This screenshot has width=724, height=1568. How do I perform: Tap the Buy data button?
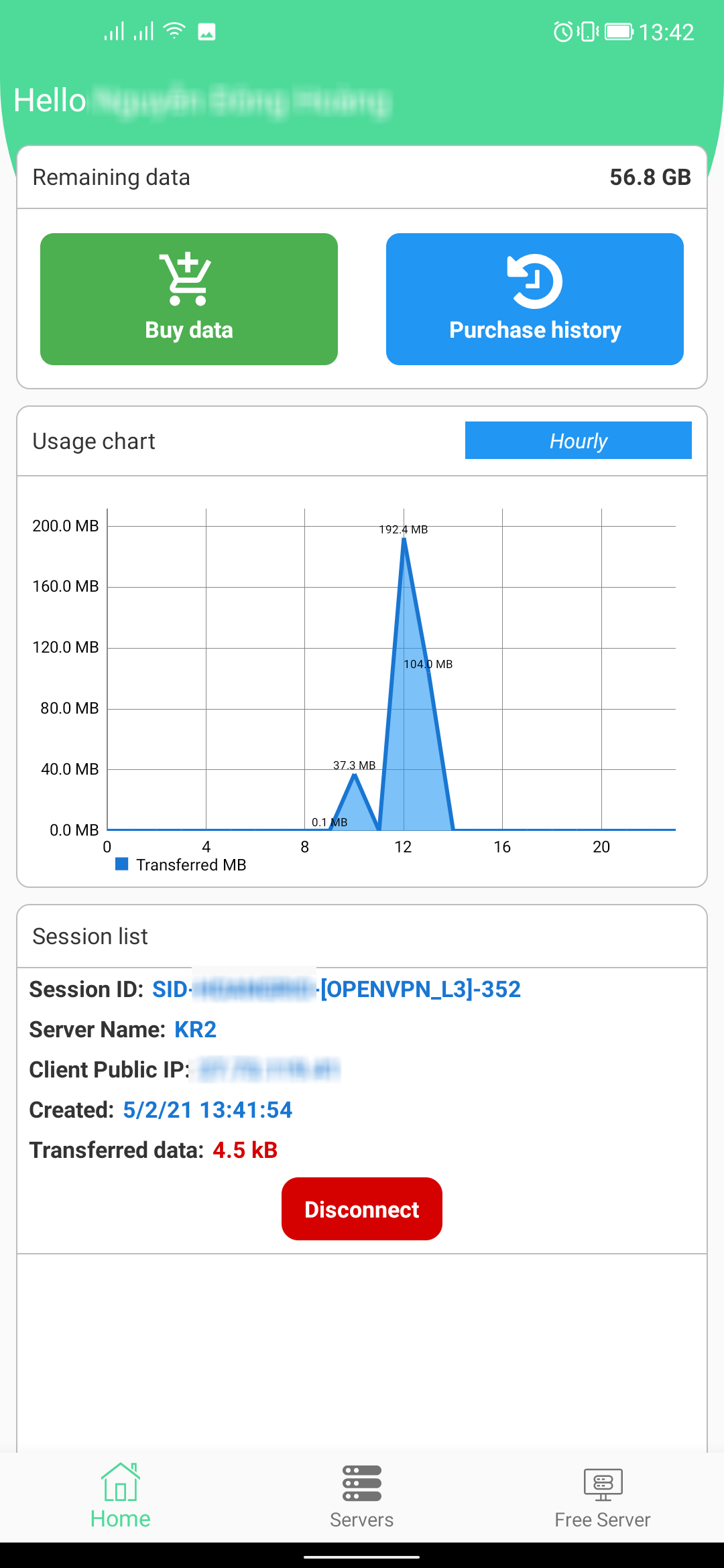188,299
